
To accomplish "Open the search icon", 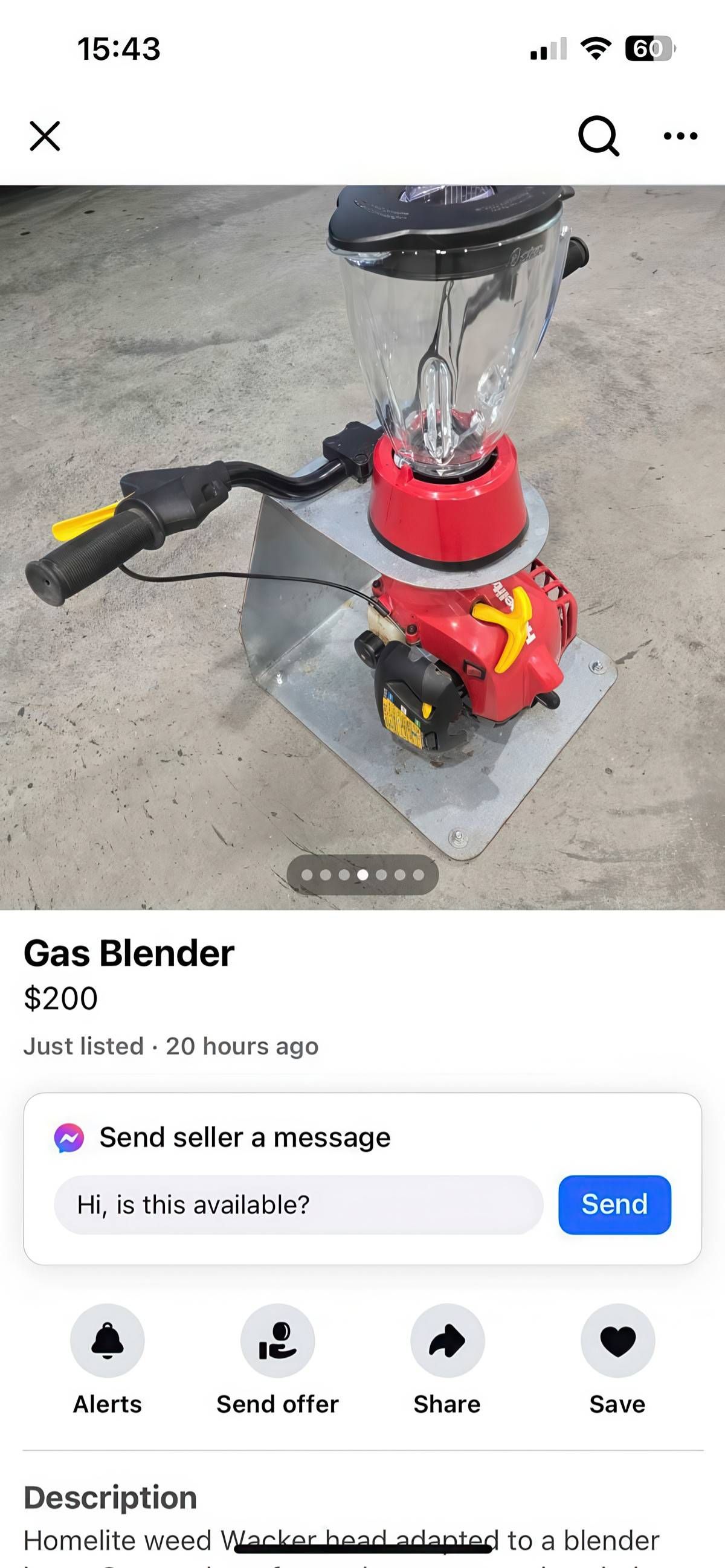I will (598, 136).
